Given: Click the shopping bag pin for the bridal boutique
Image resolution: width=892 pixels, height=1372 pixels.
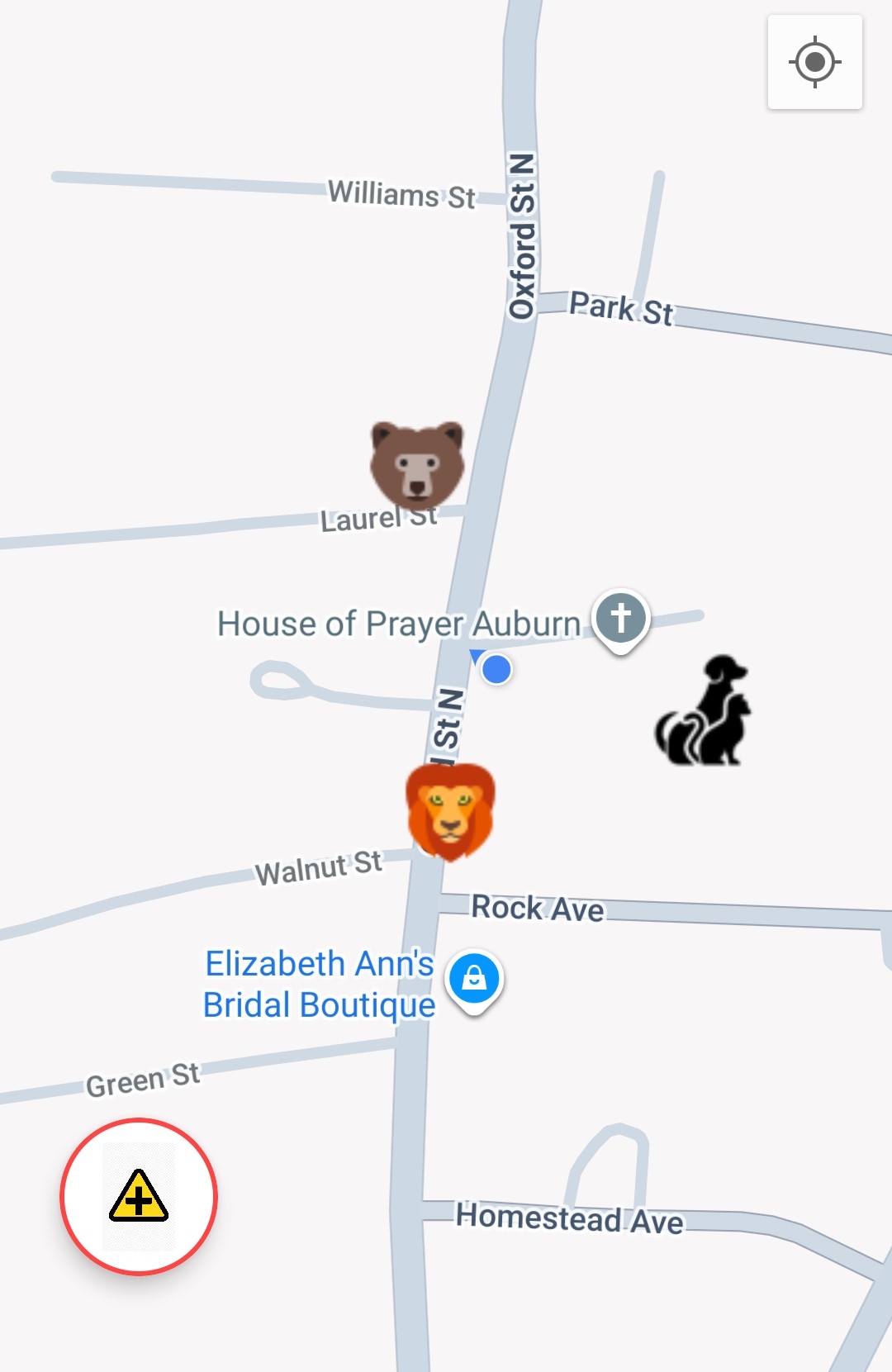Looking at the screenshot, I should coord(474,979).
